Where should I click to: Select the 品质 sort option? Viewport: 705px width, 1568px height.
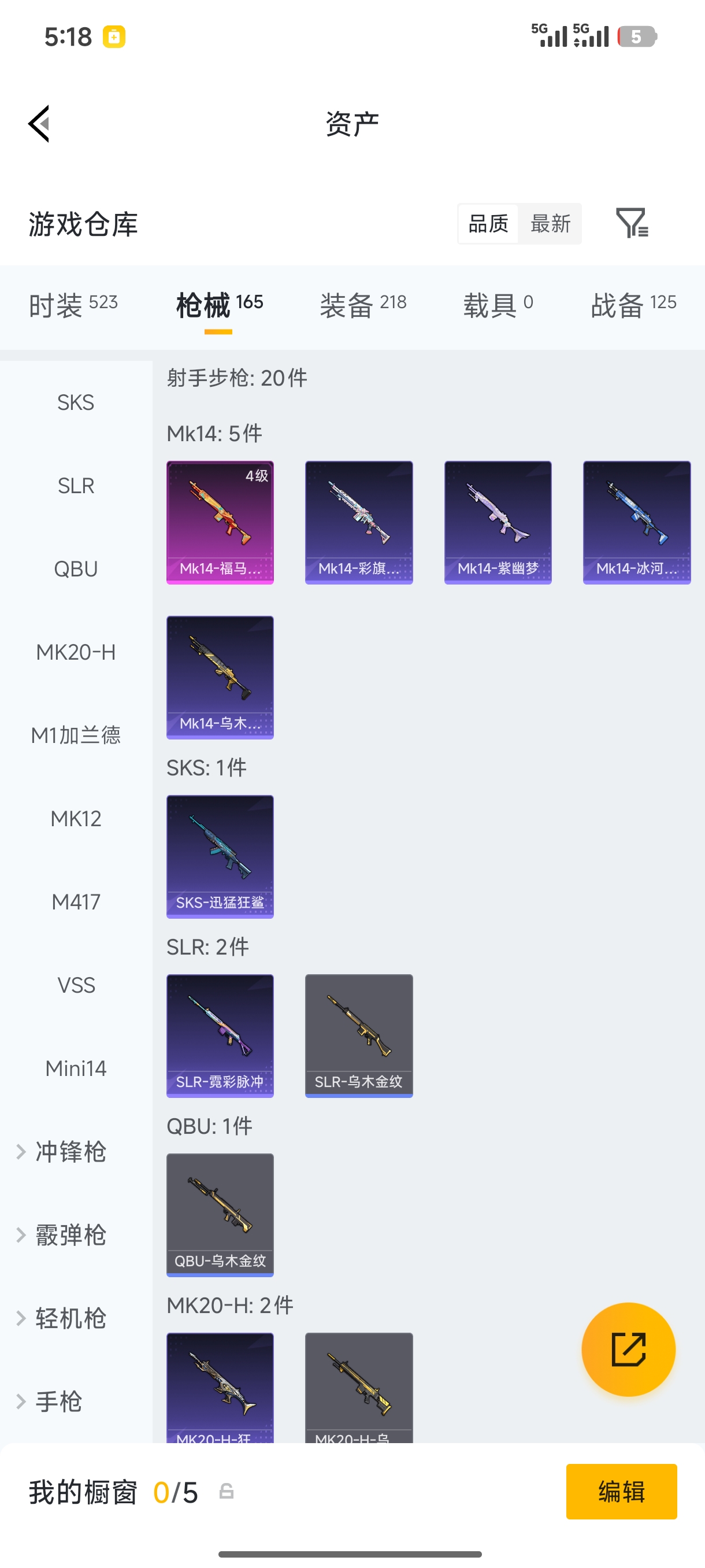488,223
